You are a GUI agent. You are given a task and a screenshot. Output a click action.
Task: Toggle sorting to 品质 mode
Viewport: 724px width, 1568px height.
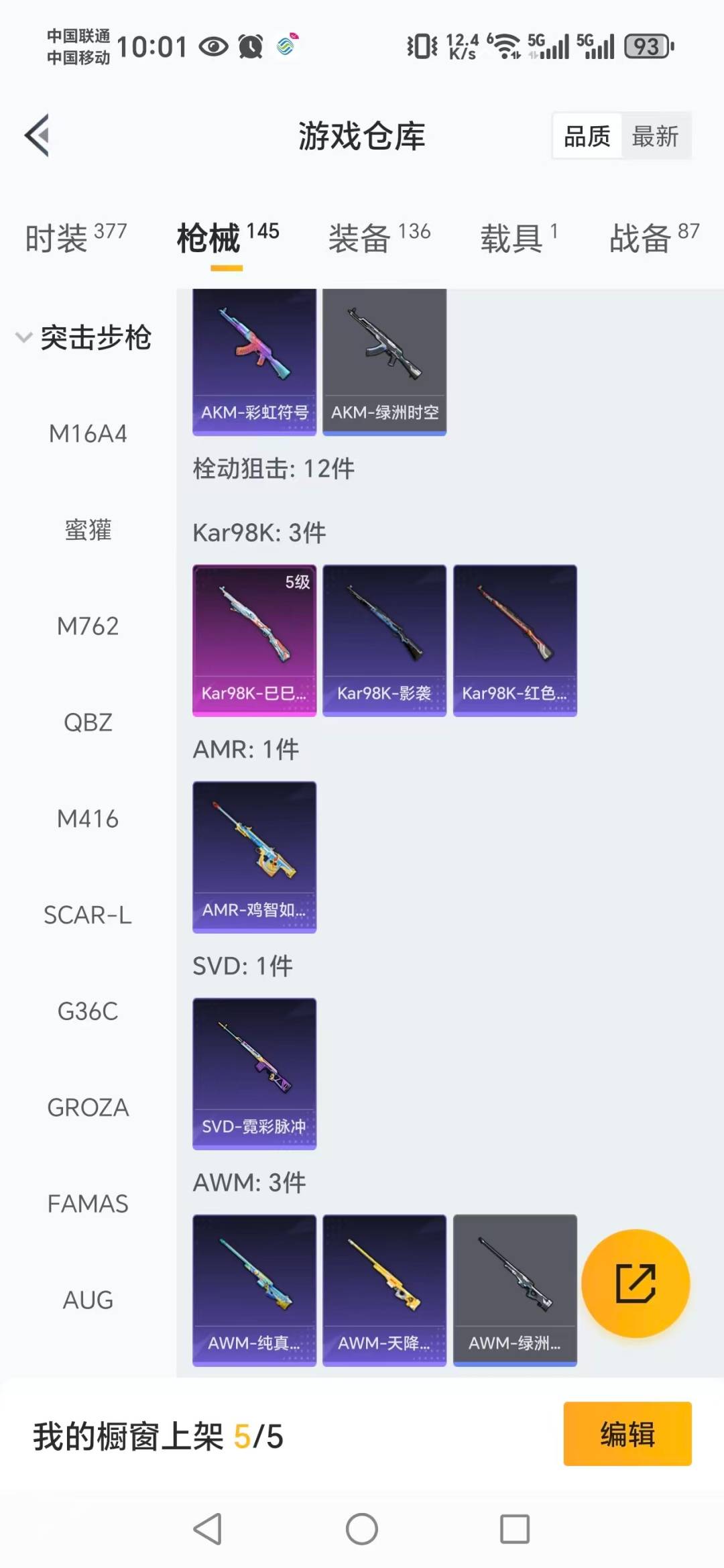point(586,135)
